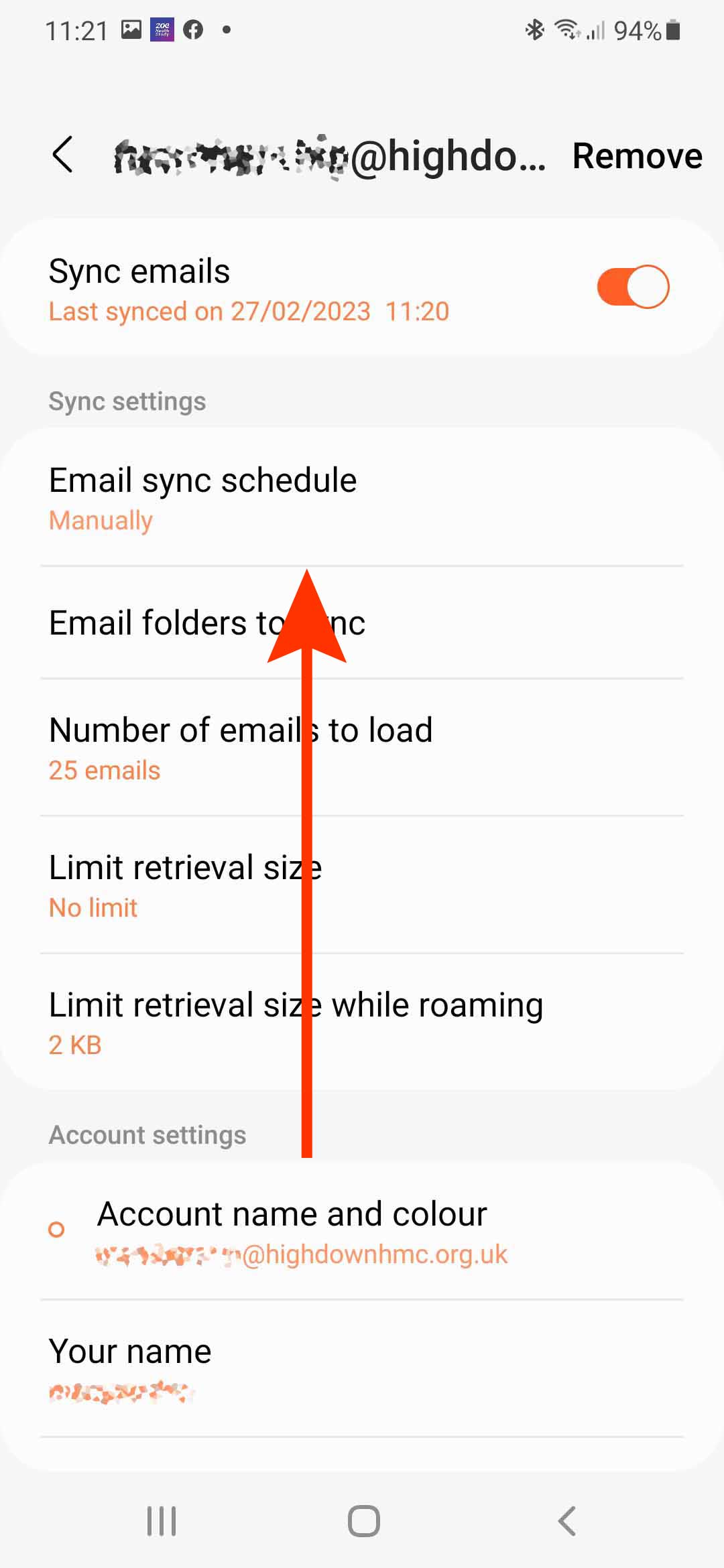Go back using the top-left arrow
The height and width of the screenshot is (1568, 724).
point(62,155)
